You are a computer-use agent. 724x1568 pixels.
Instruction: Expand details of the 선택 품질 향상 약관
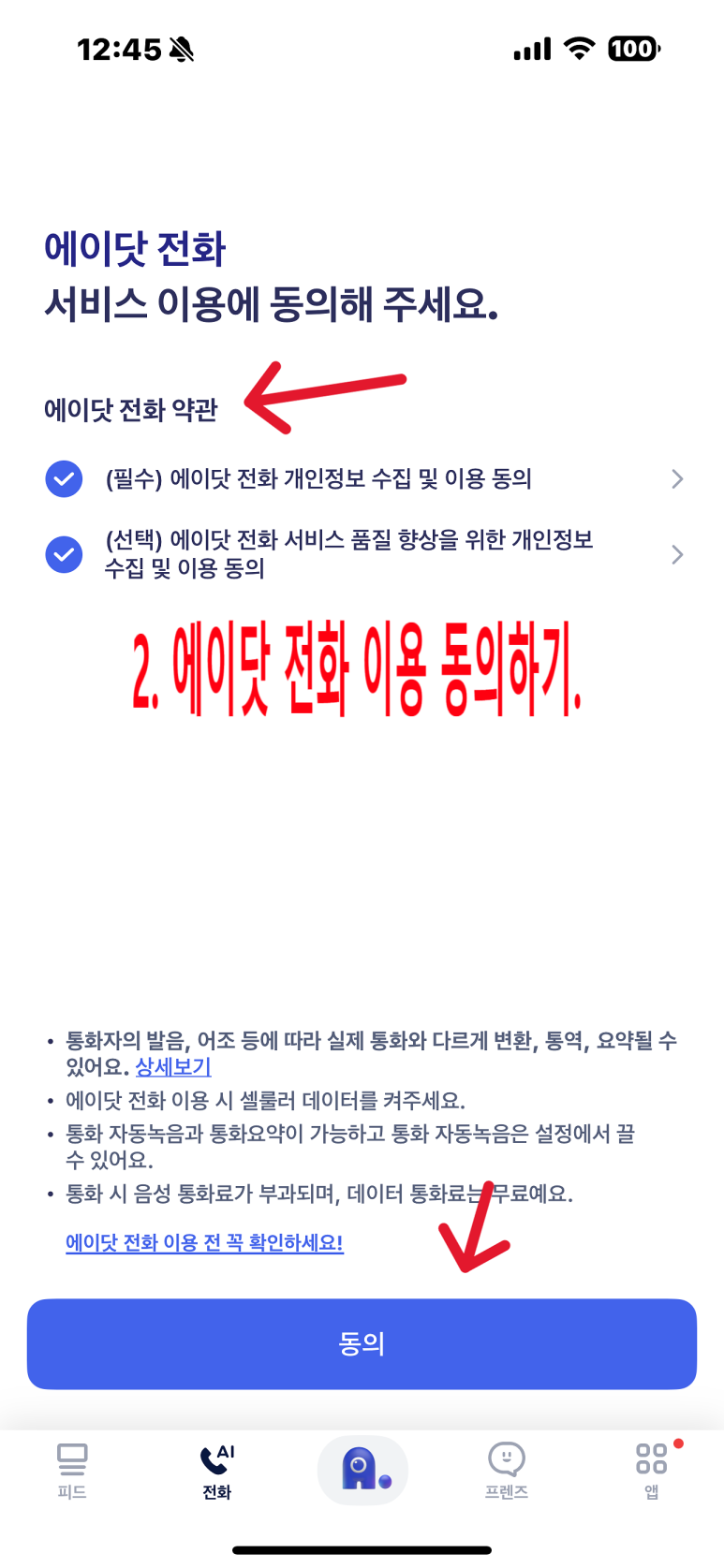click(x=677, y=555)
